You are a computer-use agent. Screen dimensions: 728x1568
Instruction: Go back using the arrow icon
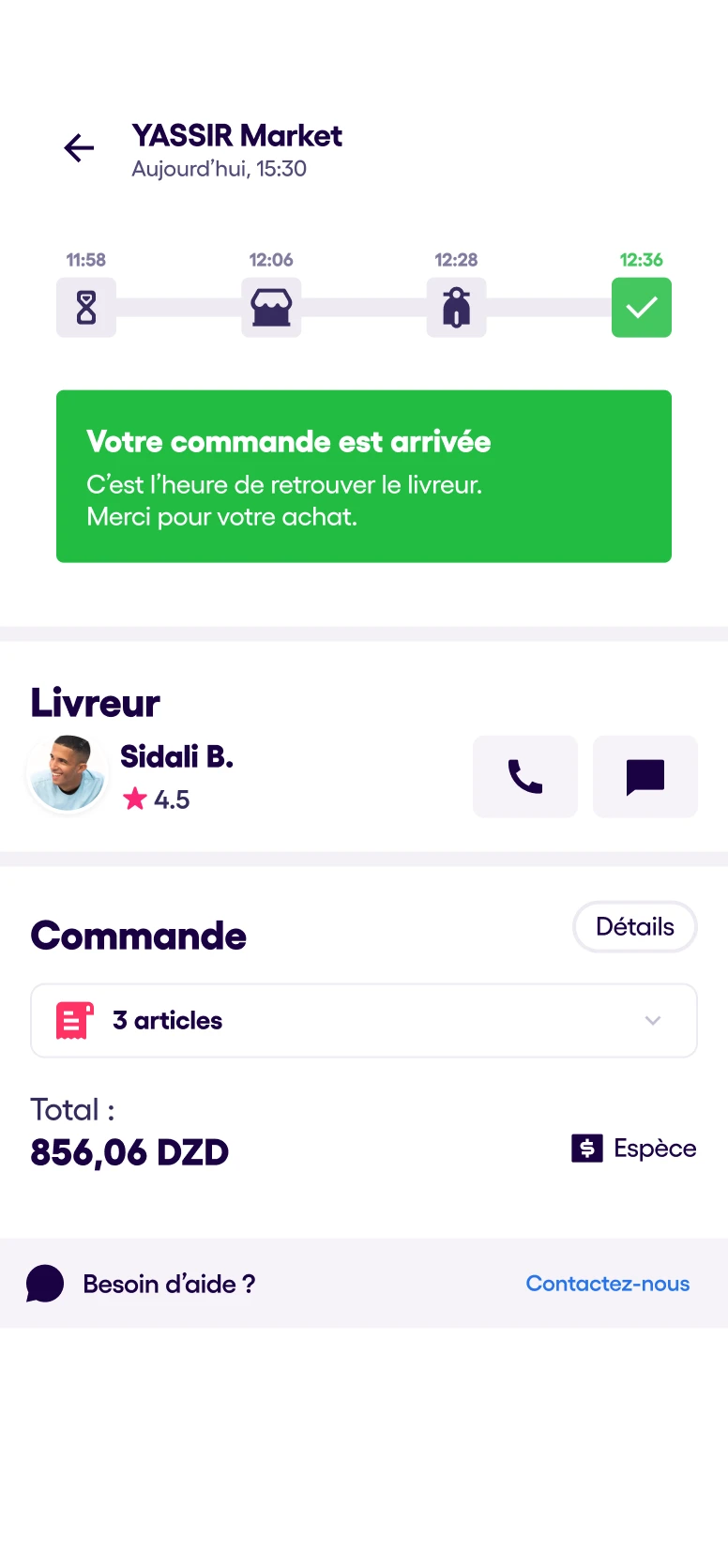(x=80, y=148)
